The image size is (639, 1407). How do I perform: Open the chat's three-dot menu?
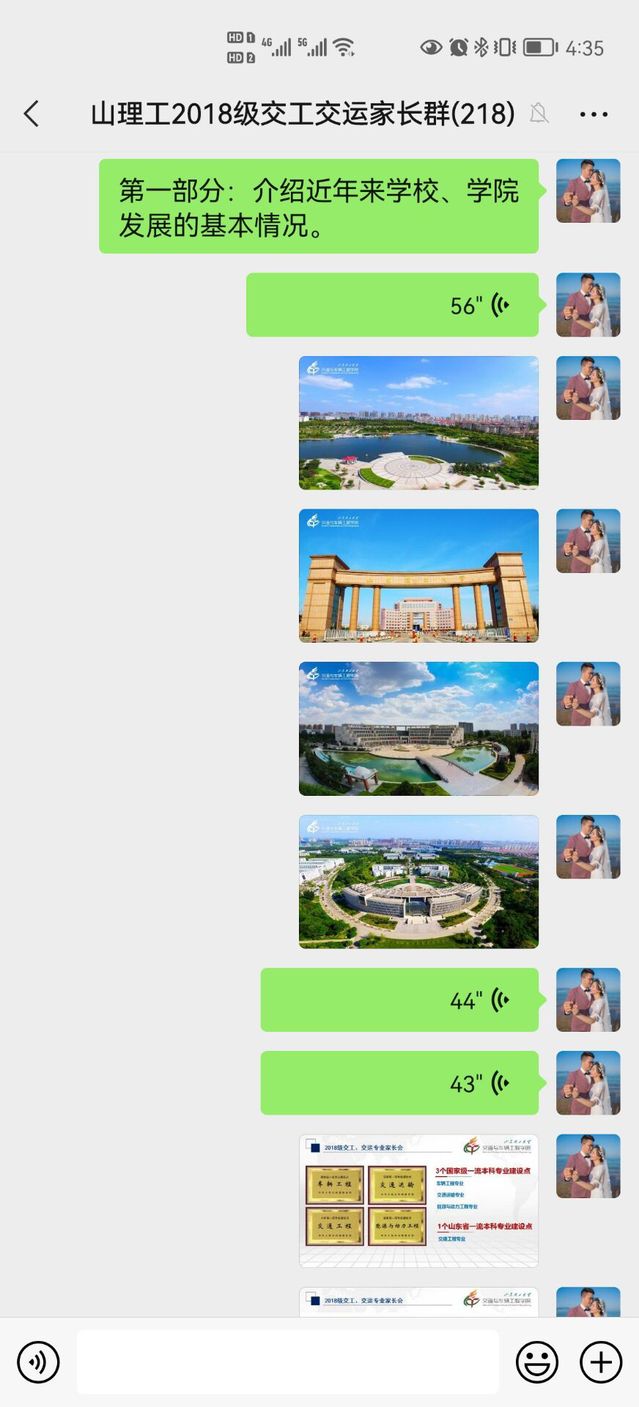tap(594, 114)
